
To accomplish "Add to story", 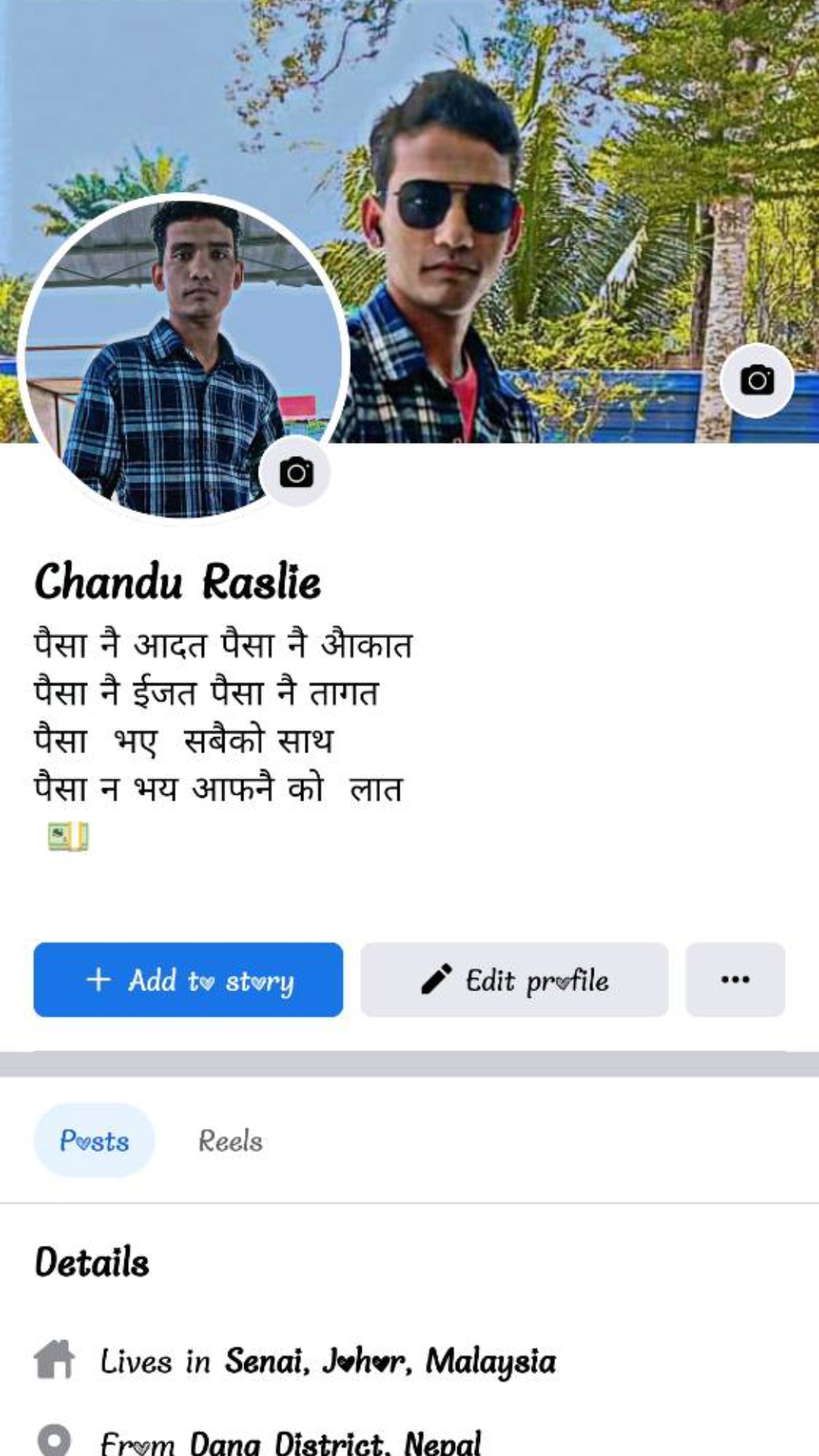I will click(188, 980).
